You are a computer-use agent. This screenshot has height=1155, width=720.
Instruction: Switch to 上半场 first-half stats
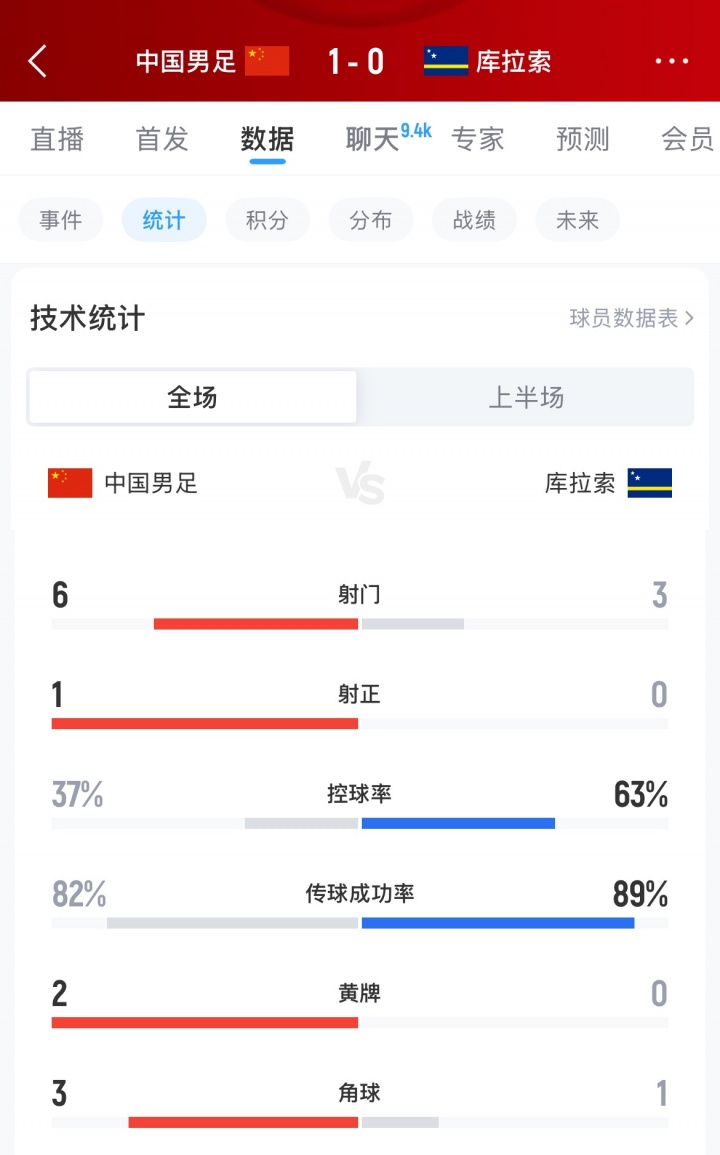(x=526, y=397)
